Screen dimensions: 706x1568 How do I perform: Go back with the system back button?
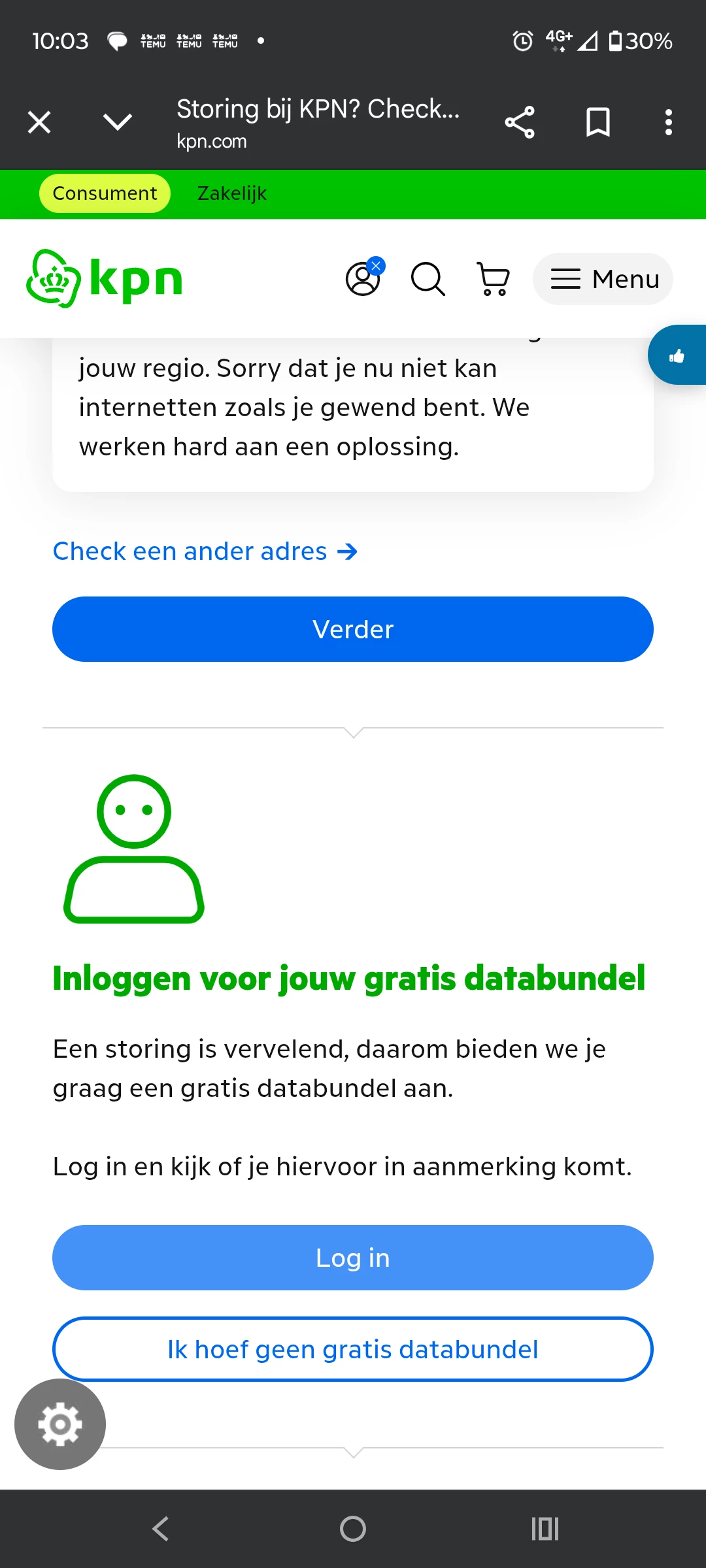click(x=160, y=1529)
